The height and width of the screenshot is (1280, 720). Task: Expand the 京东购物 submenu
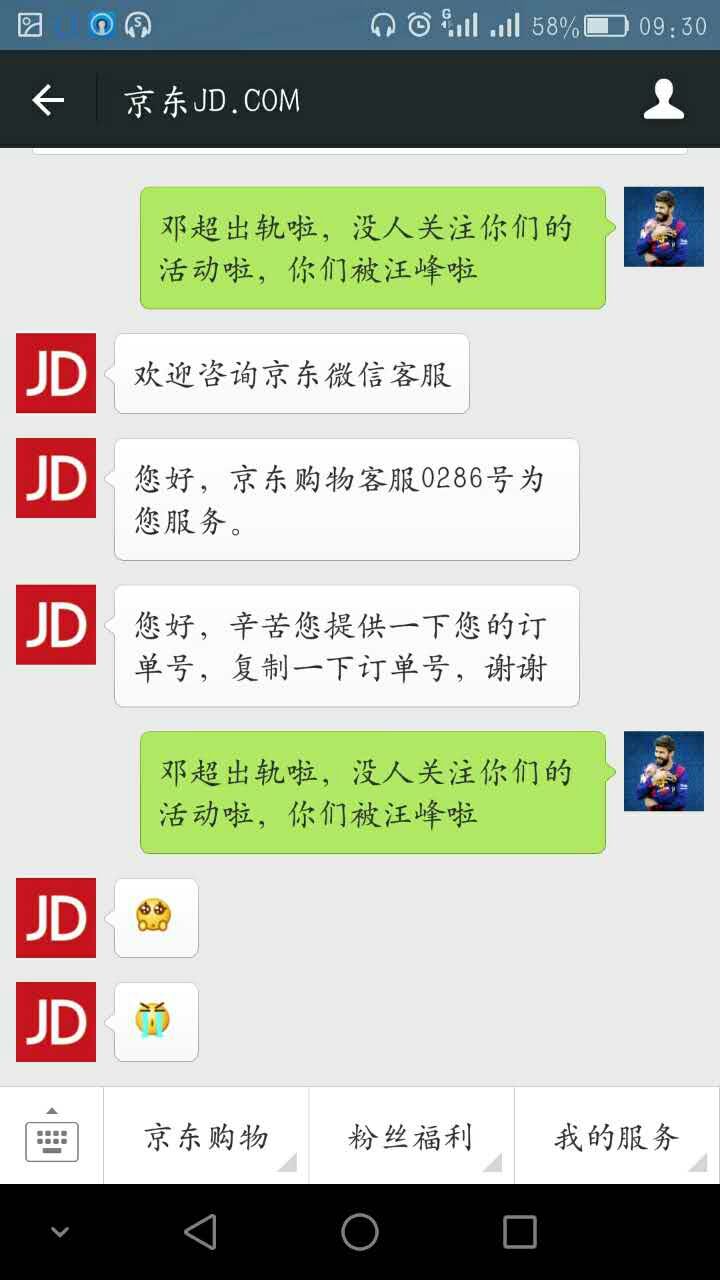click(x=290, y=1165)
